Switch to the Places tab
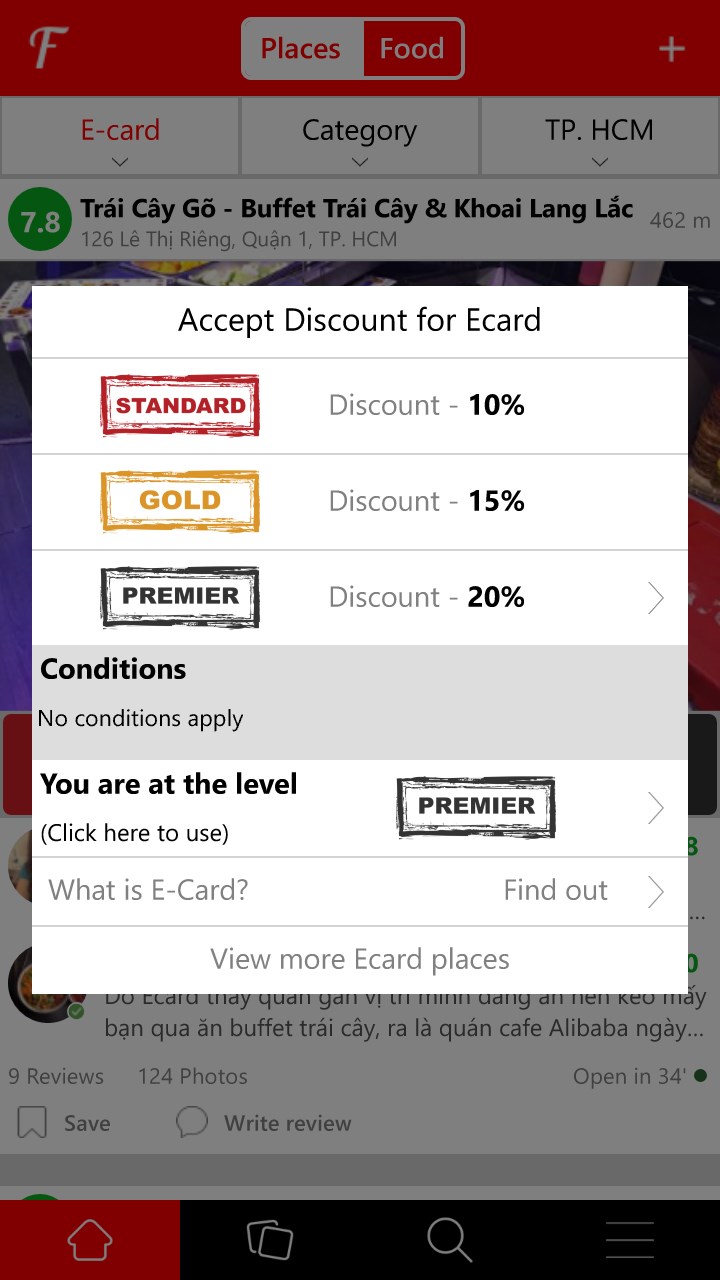The height and width of the screenshot is (1280, 720). pyautogui.click(x=301, y=48)
